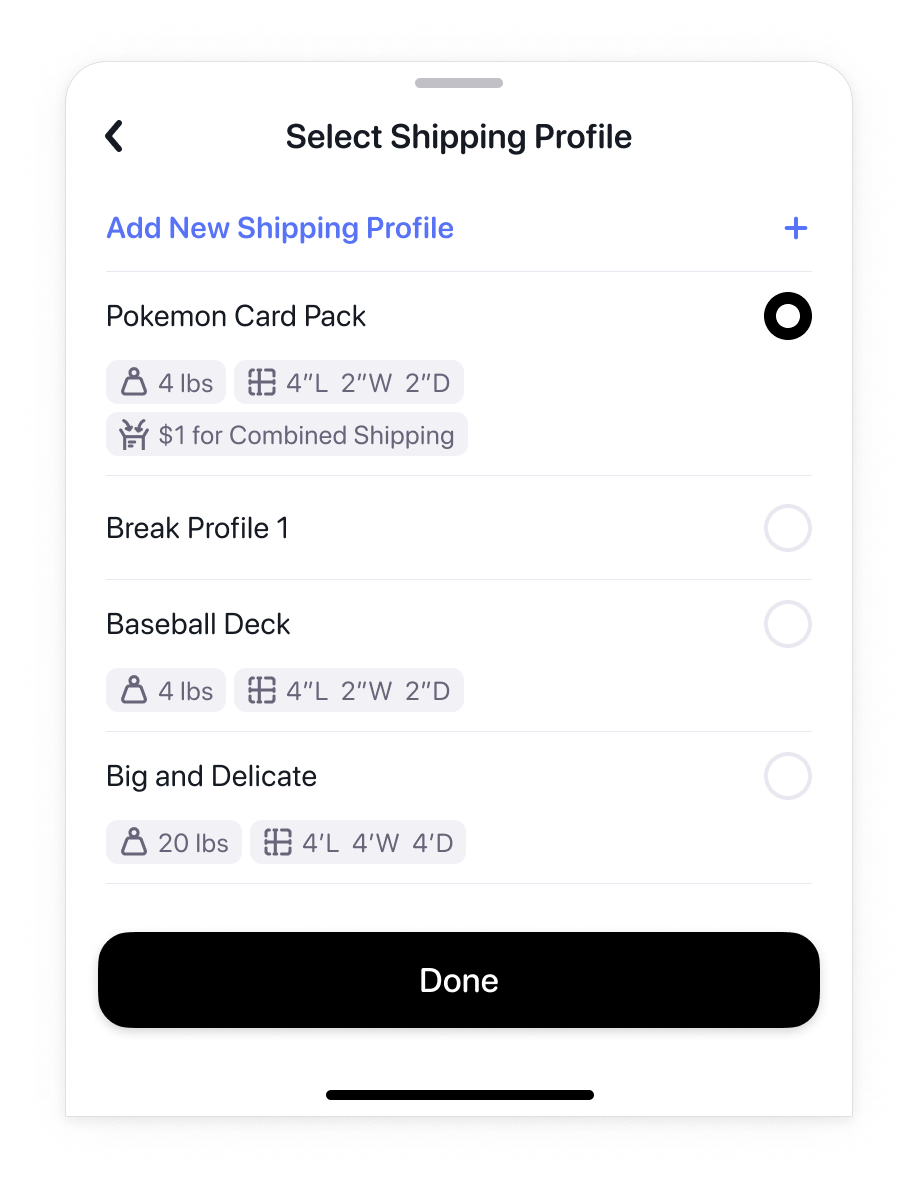
Task: Select the Baseball Deck radio button
Action: (787, 624)
